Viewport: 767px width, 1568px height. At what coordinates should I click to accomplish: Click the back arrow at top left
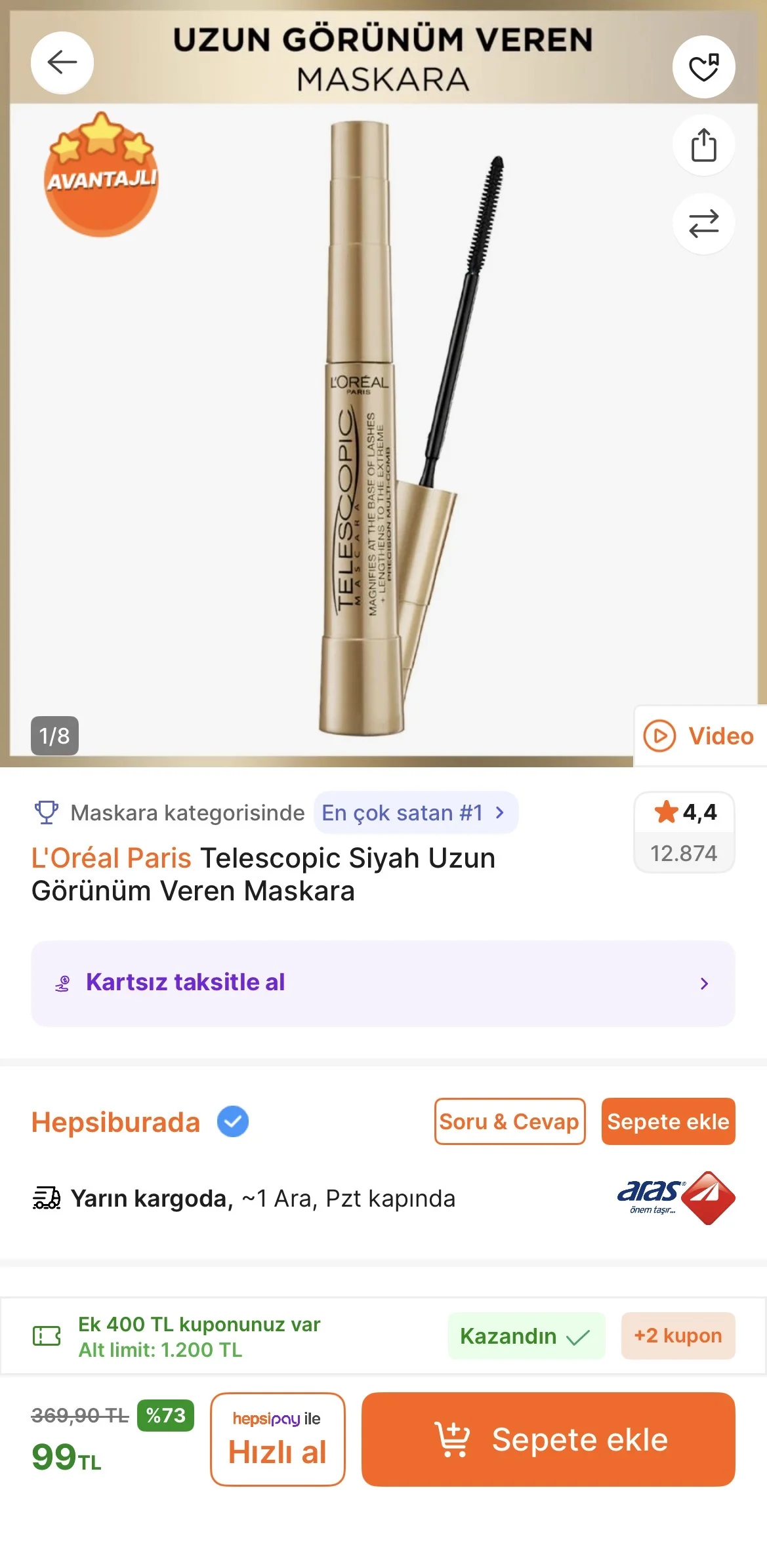[x=62, y=62]
